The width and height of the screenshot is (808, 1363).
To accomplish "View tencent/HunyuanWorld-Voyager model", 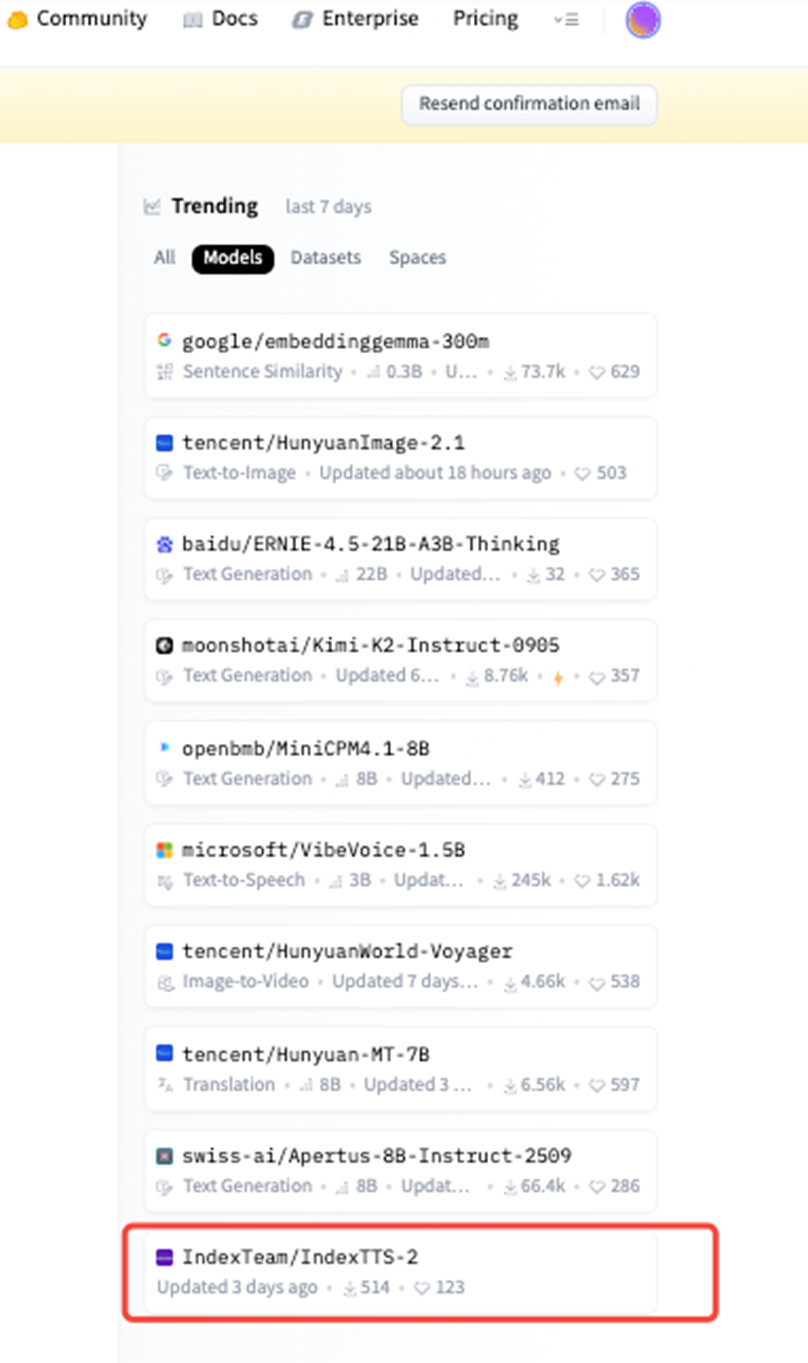I will [347, 952].
